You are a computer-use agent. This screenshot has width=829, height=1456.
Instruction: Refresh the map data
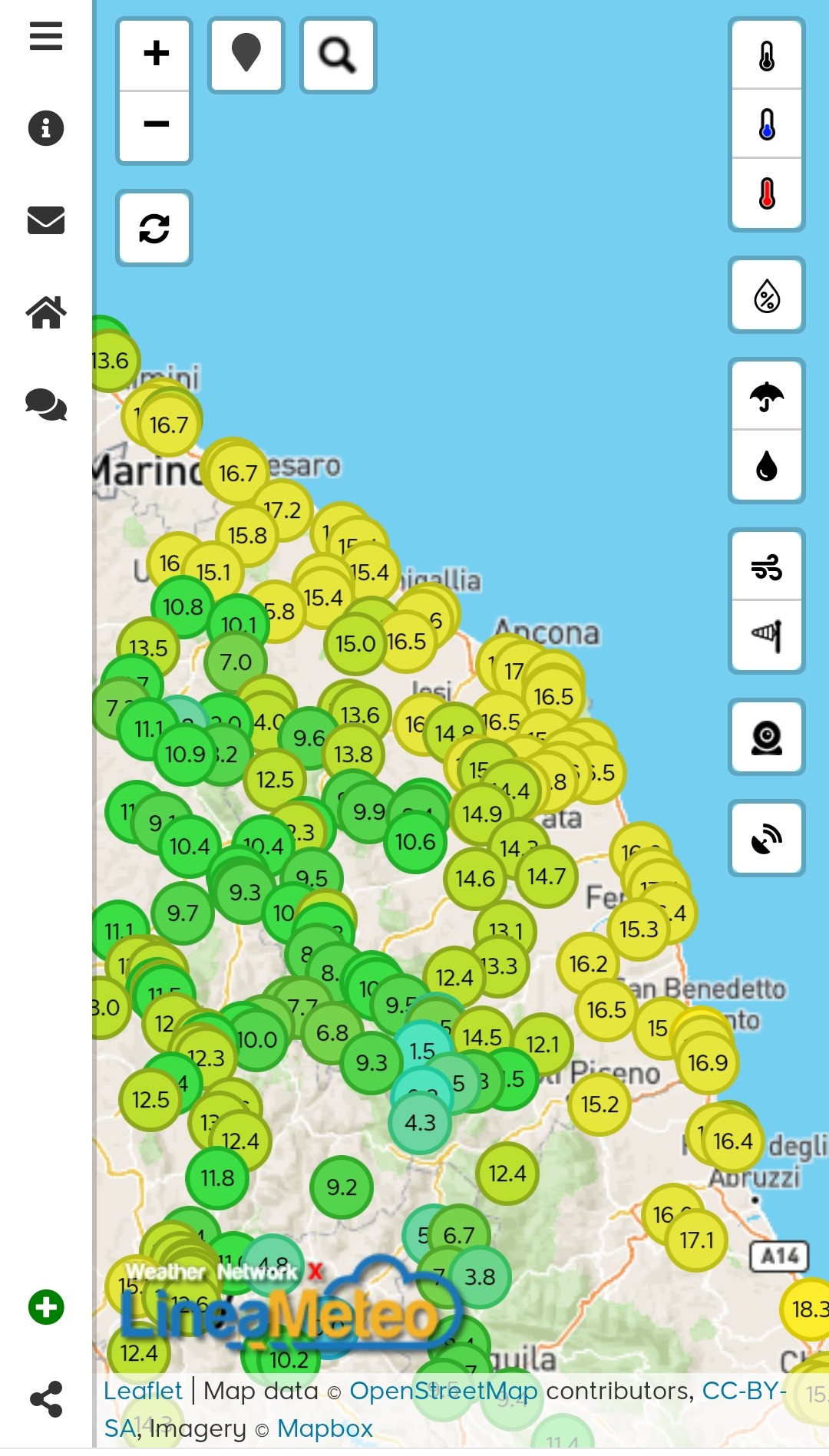(154, 228)
